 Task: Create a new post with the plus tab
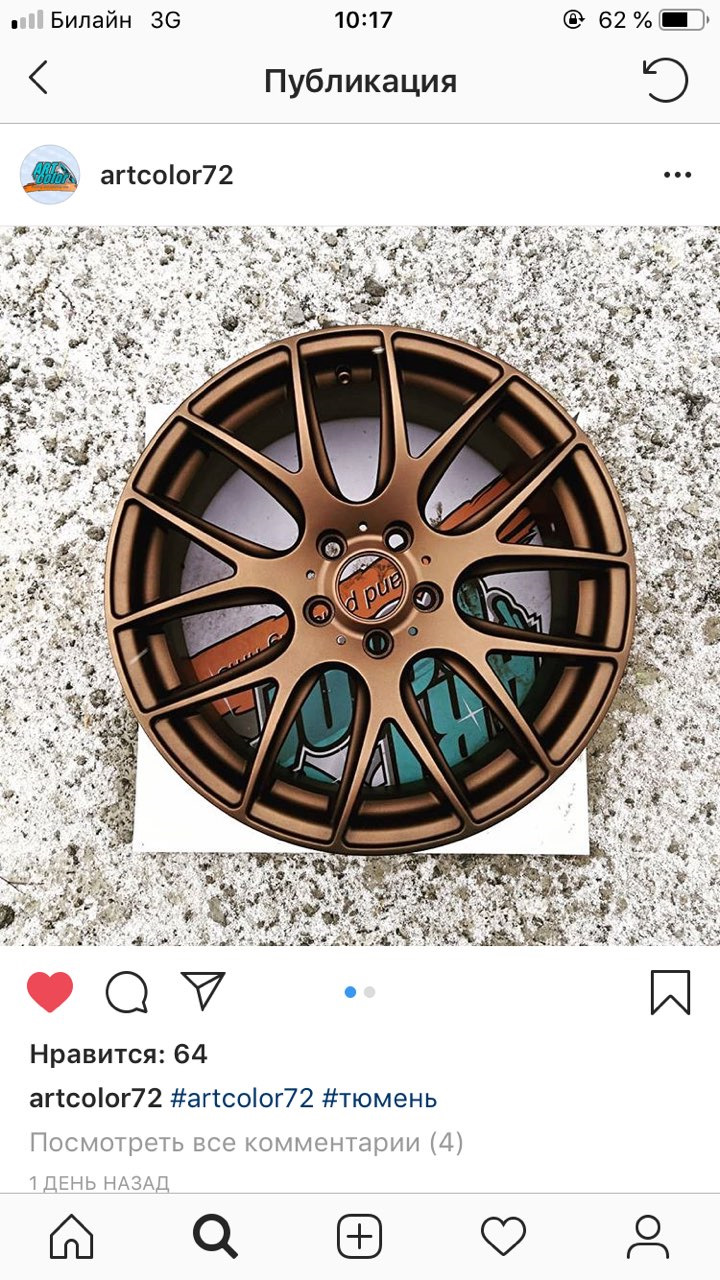pos(359,1238)
